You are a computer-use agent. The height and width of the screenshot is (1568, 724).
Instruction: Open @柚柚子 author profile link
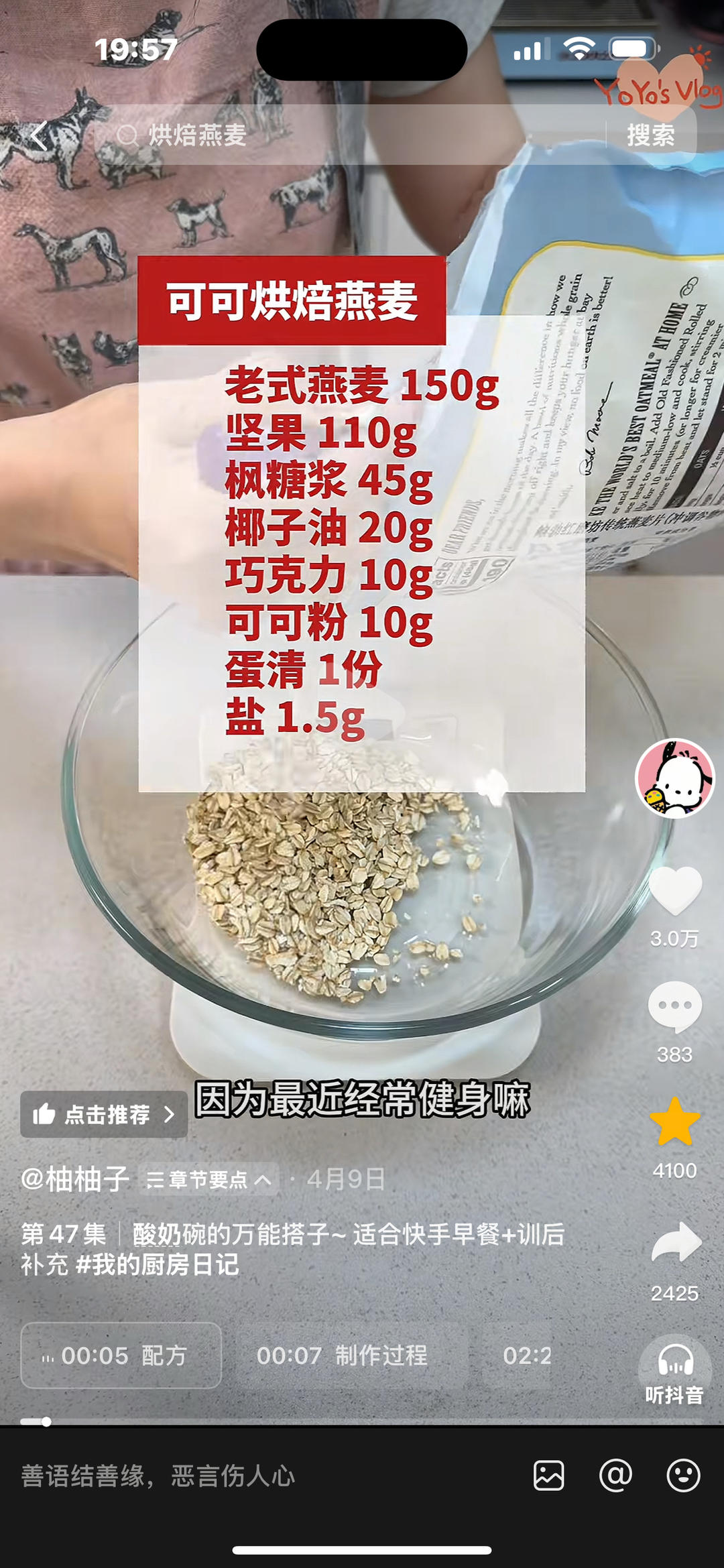tap(75, 1179)
